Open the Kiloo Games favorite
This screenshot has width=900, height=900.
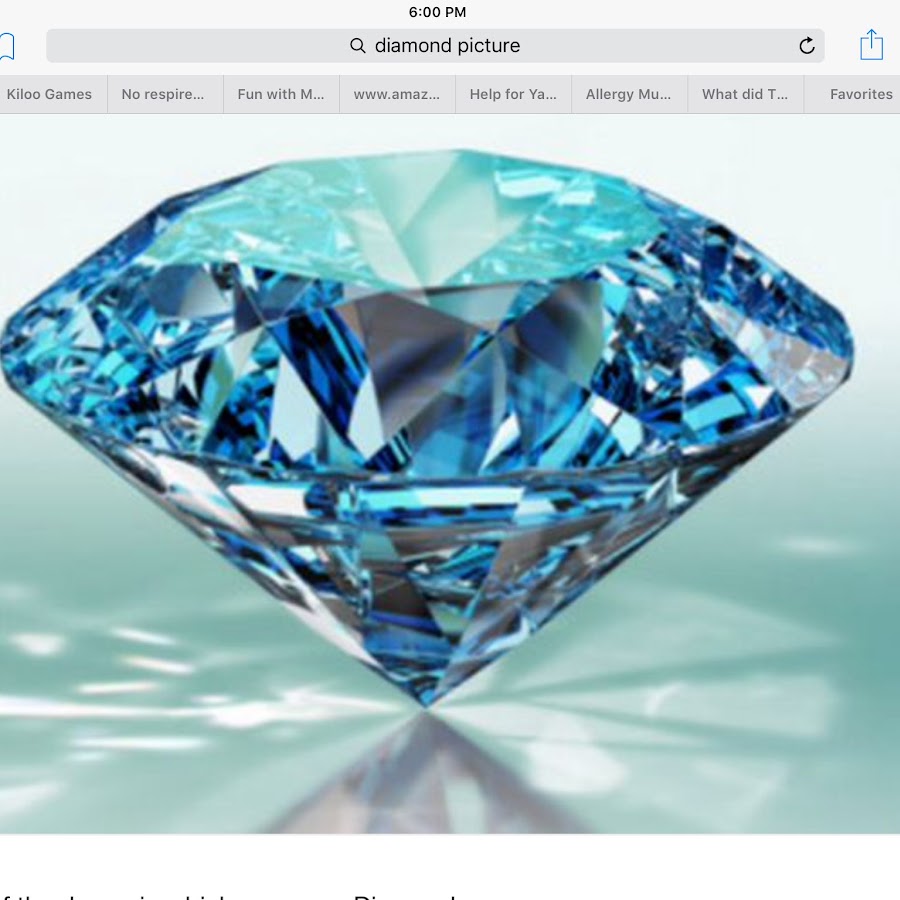coord(49,94)
